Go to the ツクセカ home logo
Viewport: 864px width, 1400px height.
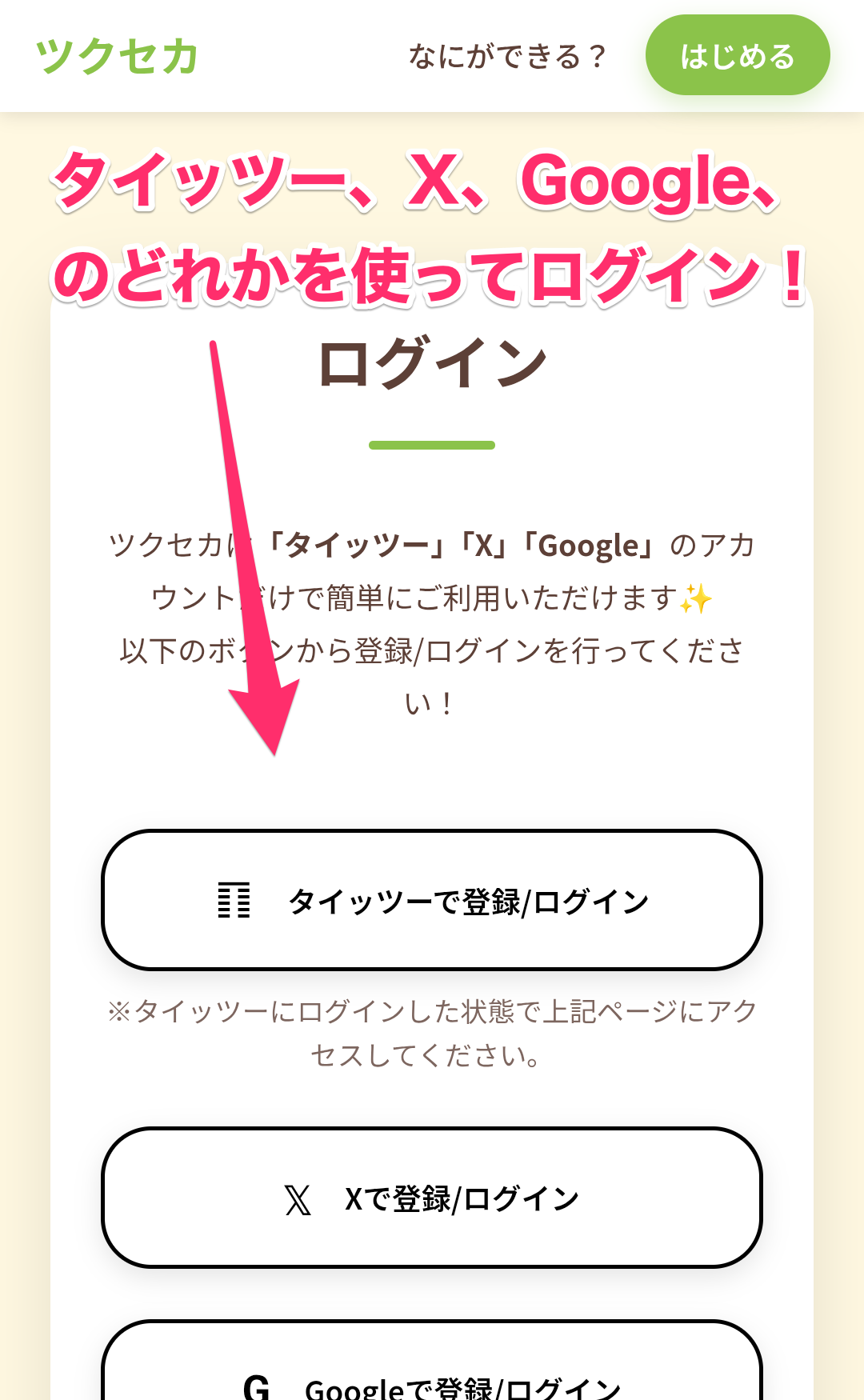pos(118,57)
